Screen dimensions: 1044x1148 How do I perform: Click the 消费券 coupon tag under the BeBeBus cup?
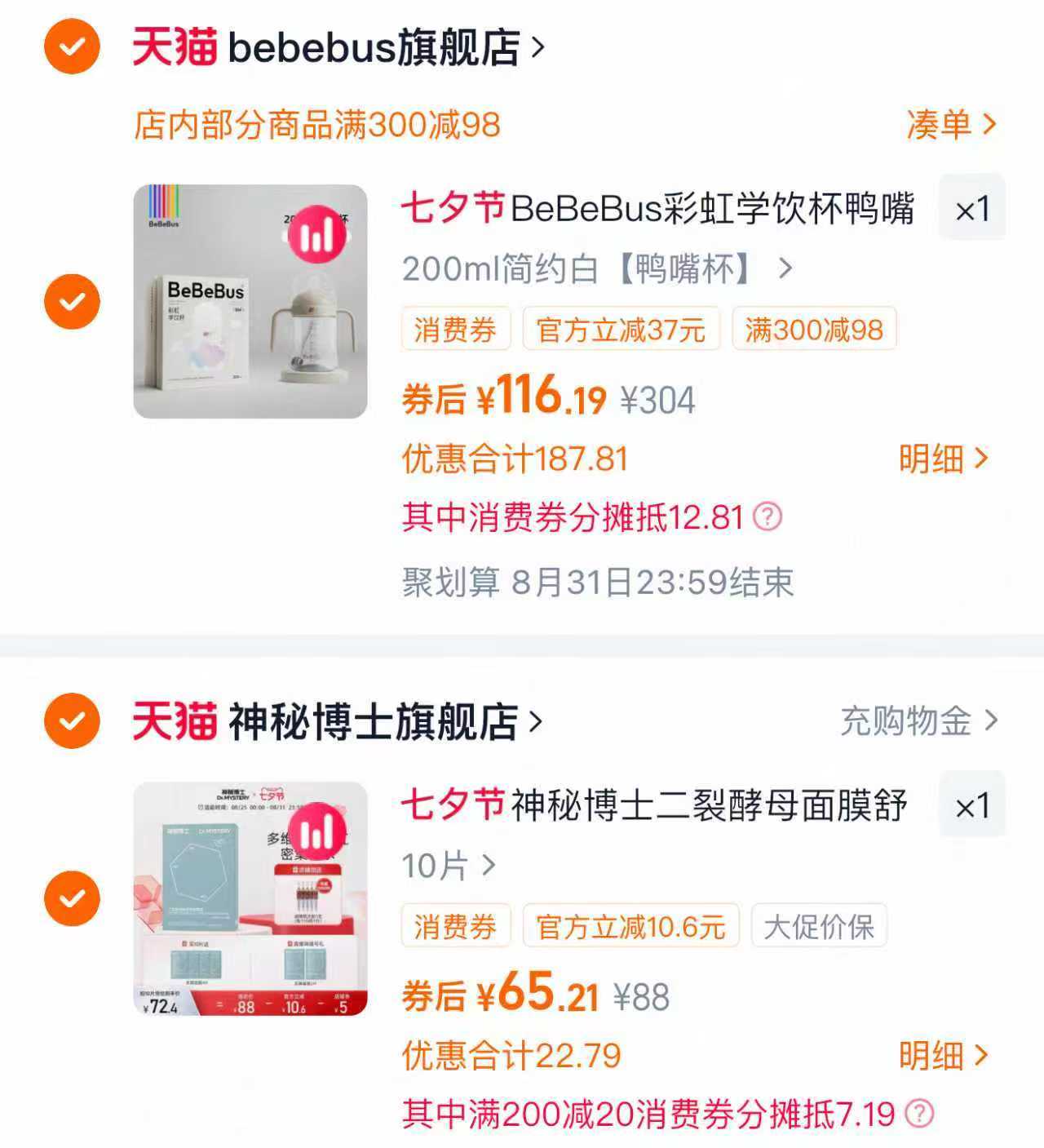[455, 330]
